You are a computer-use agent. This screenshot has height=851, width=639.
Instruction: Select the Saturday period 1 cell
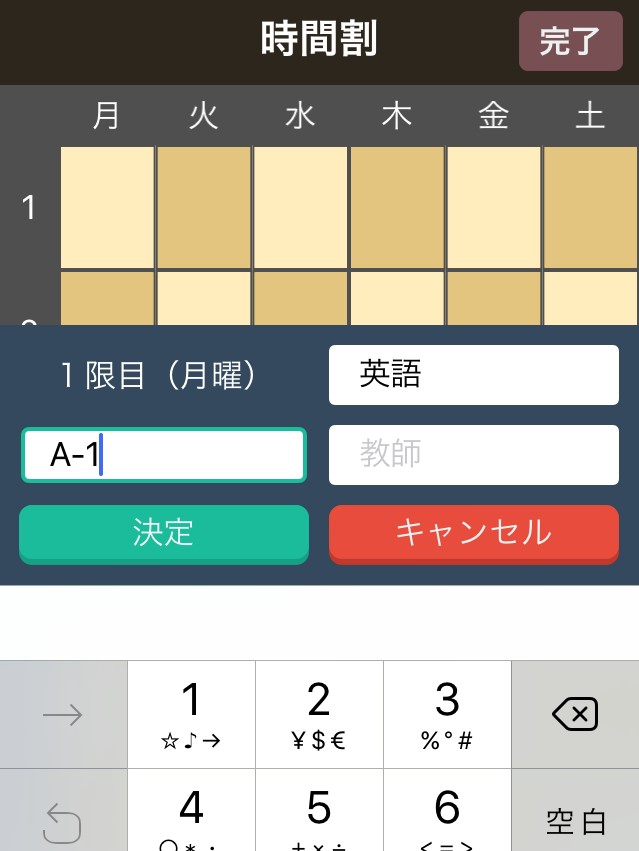590,208
